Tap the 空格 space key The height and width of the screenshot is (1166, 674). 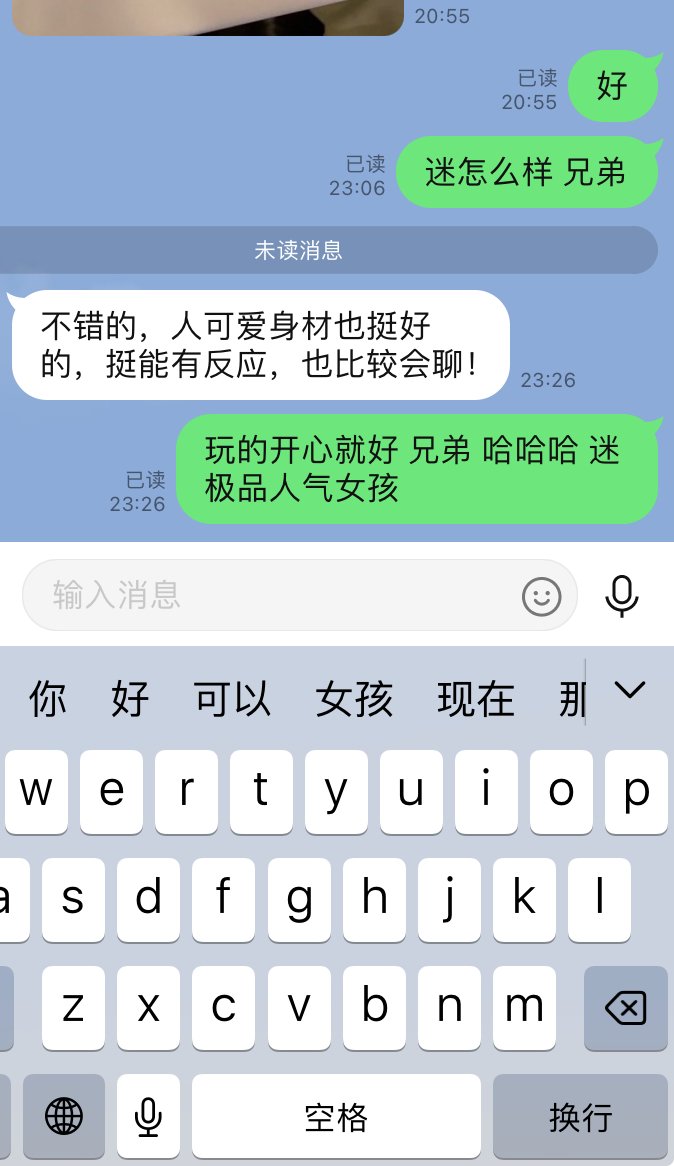click(336, 1116)
